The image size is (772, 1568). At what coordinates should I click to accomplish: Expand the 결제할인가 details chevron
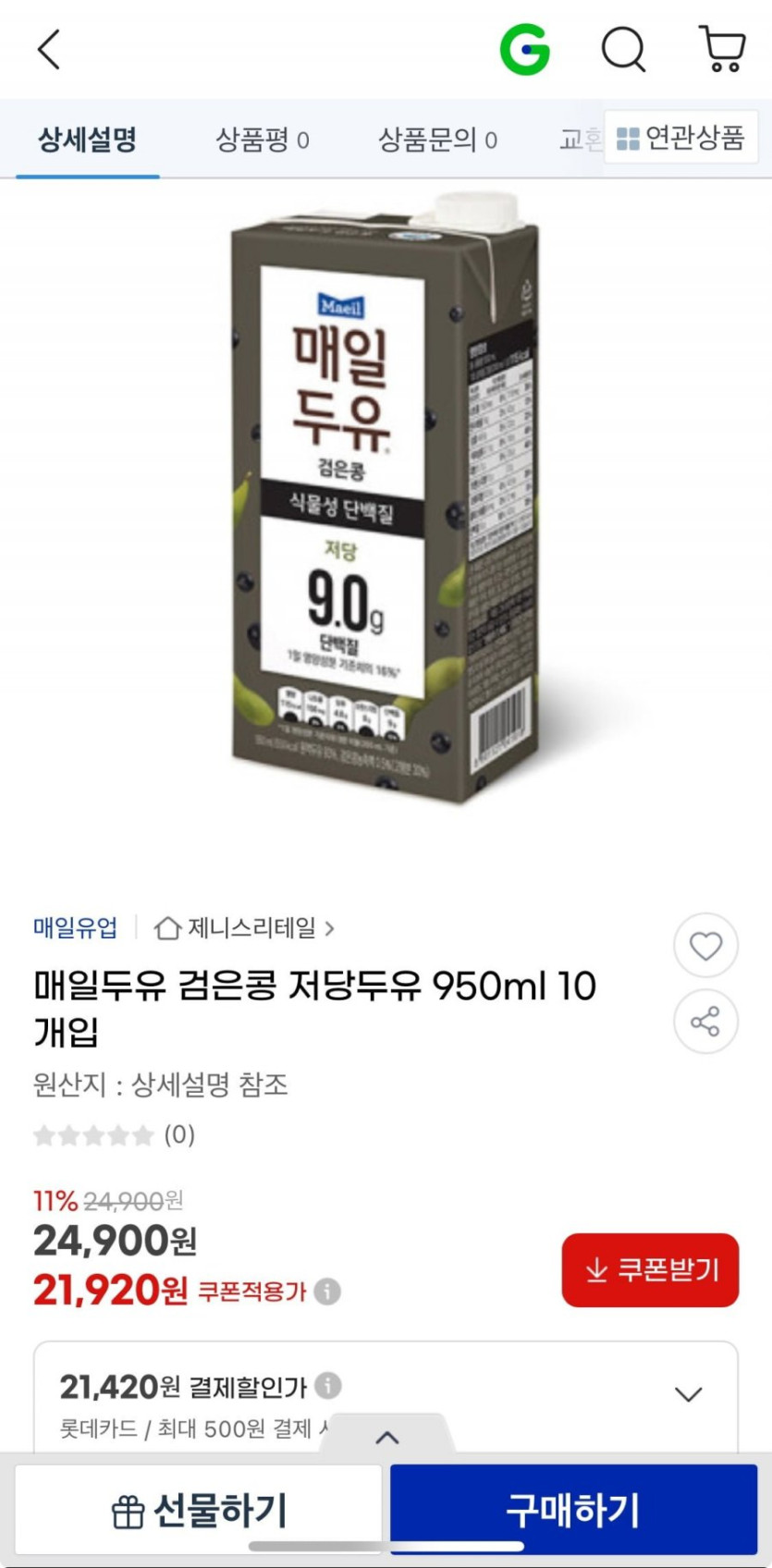click(688, 1393)
